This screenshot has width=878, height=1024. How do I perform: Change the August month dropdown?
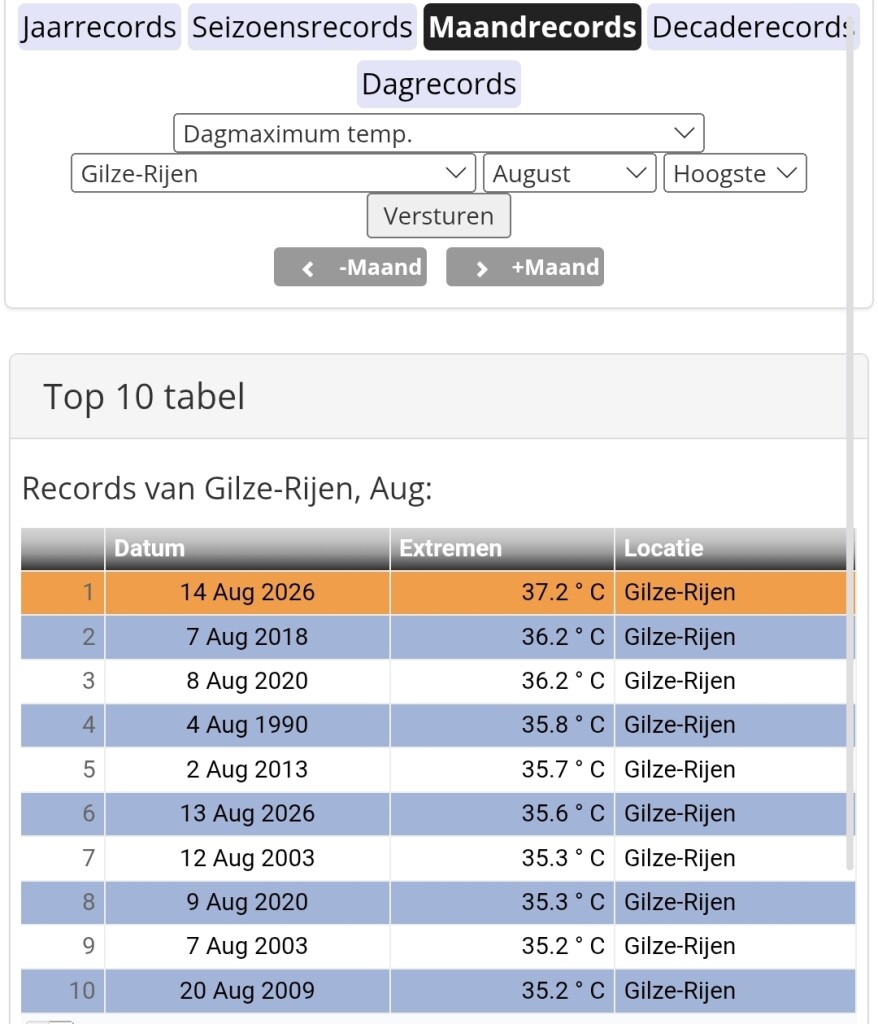click(x=569, y=173)
